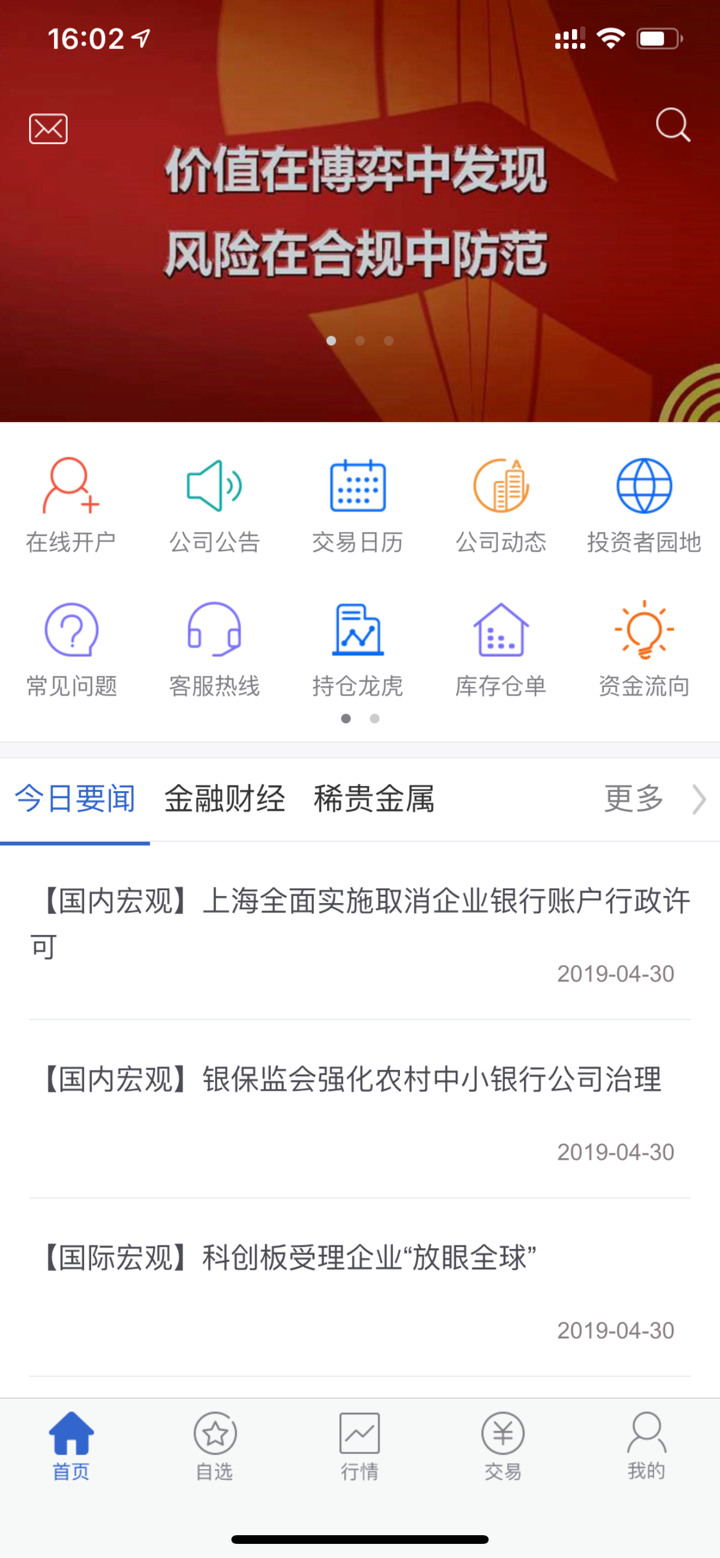Open 常见问题 help
Screen dimensions: 720x1558
click(x=71, y=650)
